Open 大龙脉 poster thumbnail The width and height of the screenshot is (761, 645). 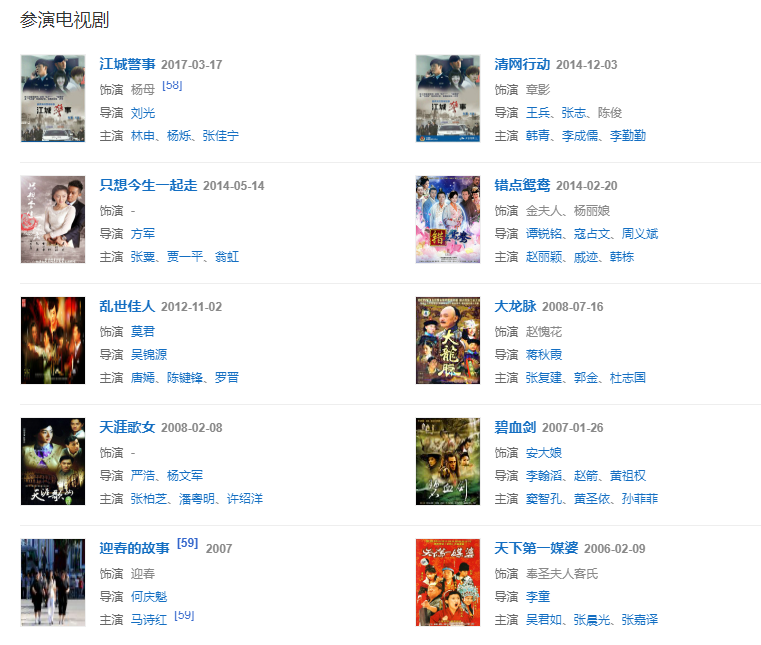point(447,340)
